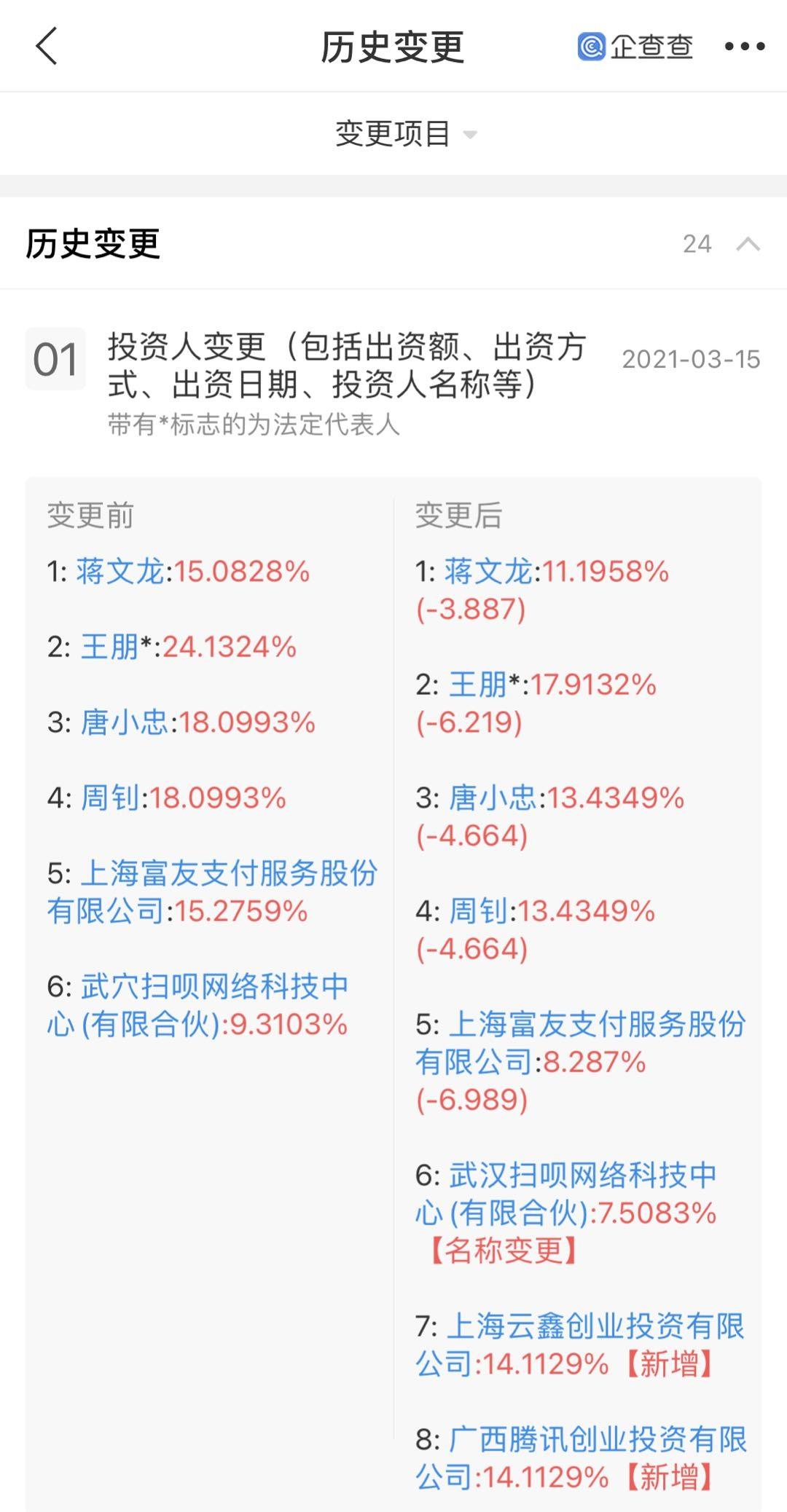This screenshot has width=787, height=1512.
Task: Open the three-dot overflow menu
Action: [x=744, y=47]
